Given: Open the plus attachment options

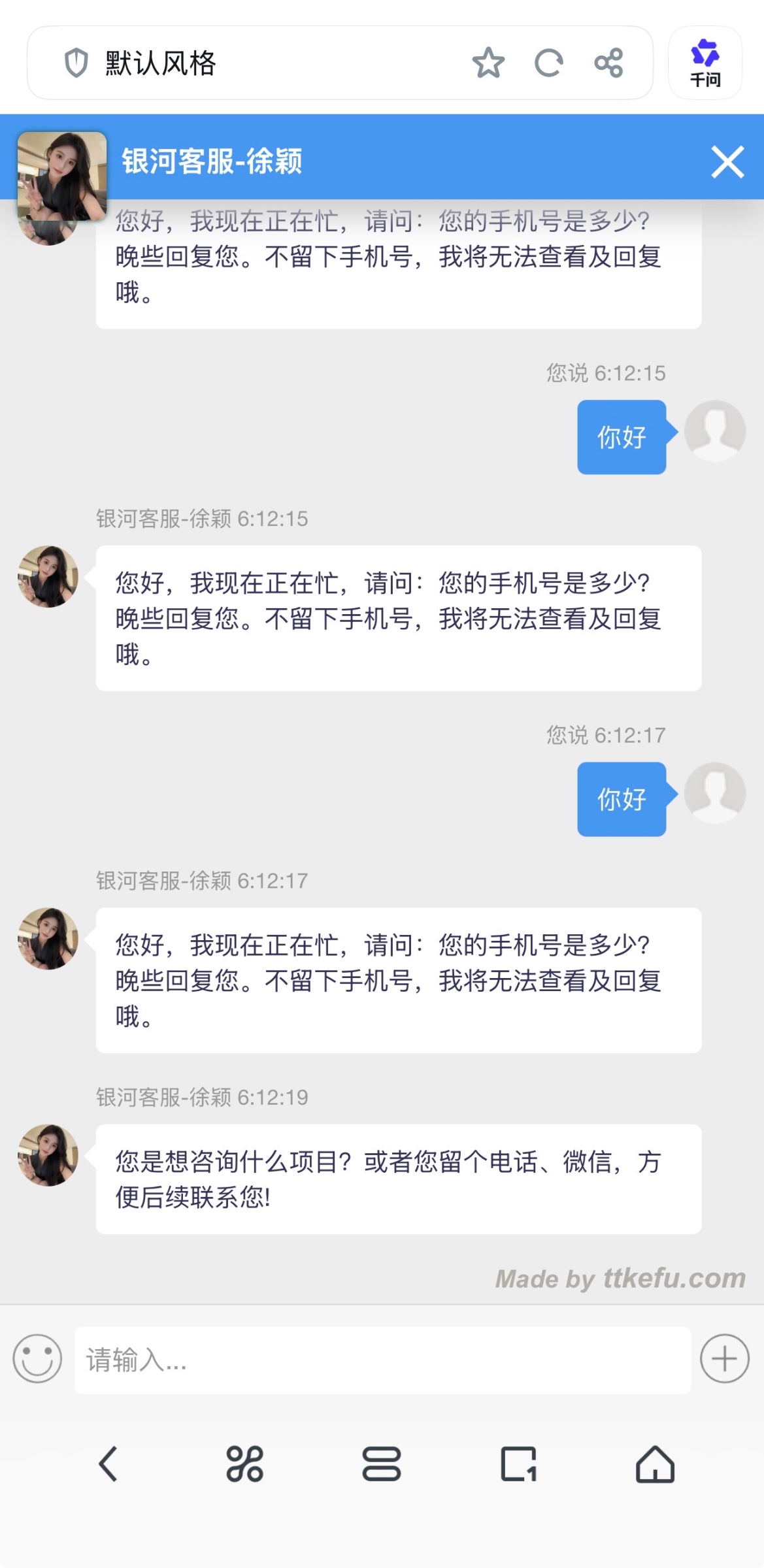Looking at the screenshot, I should pos(724,1359).
